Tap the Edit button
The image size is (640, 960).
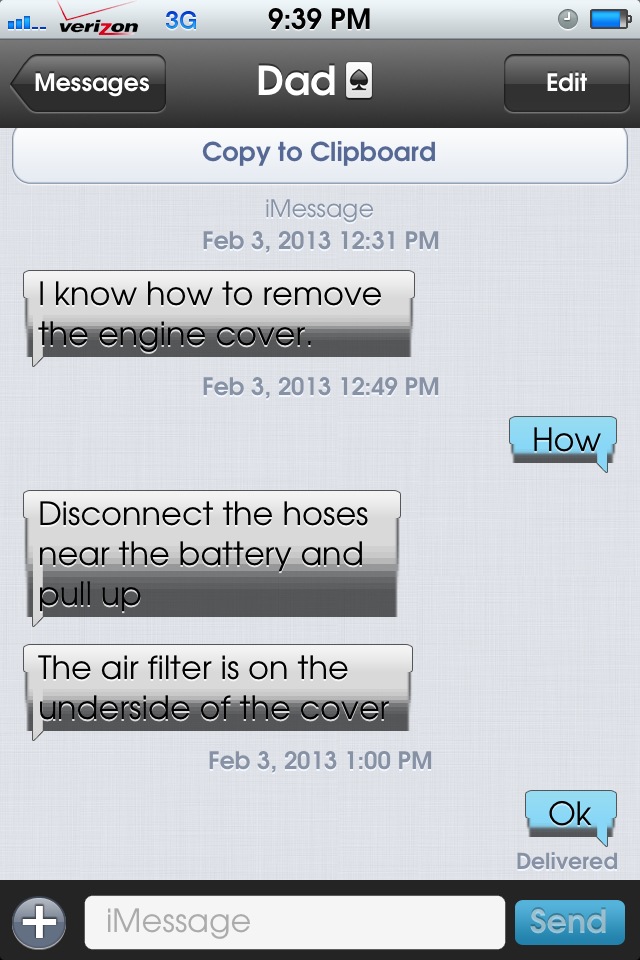pos(565,83)
